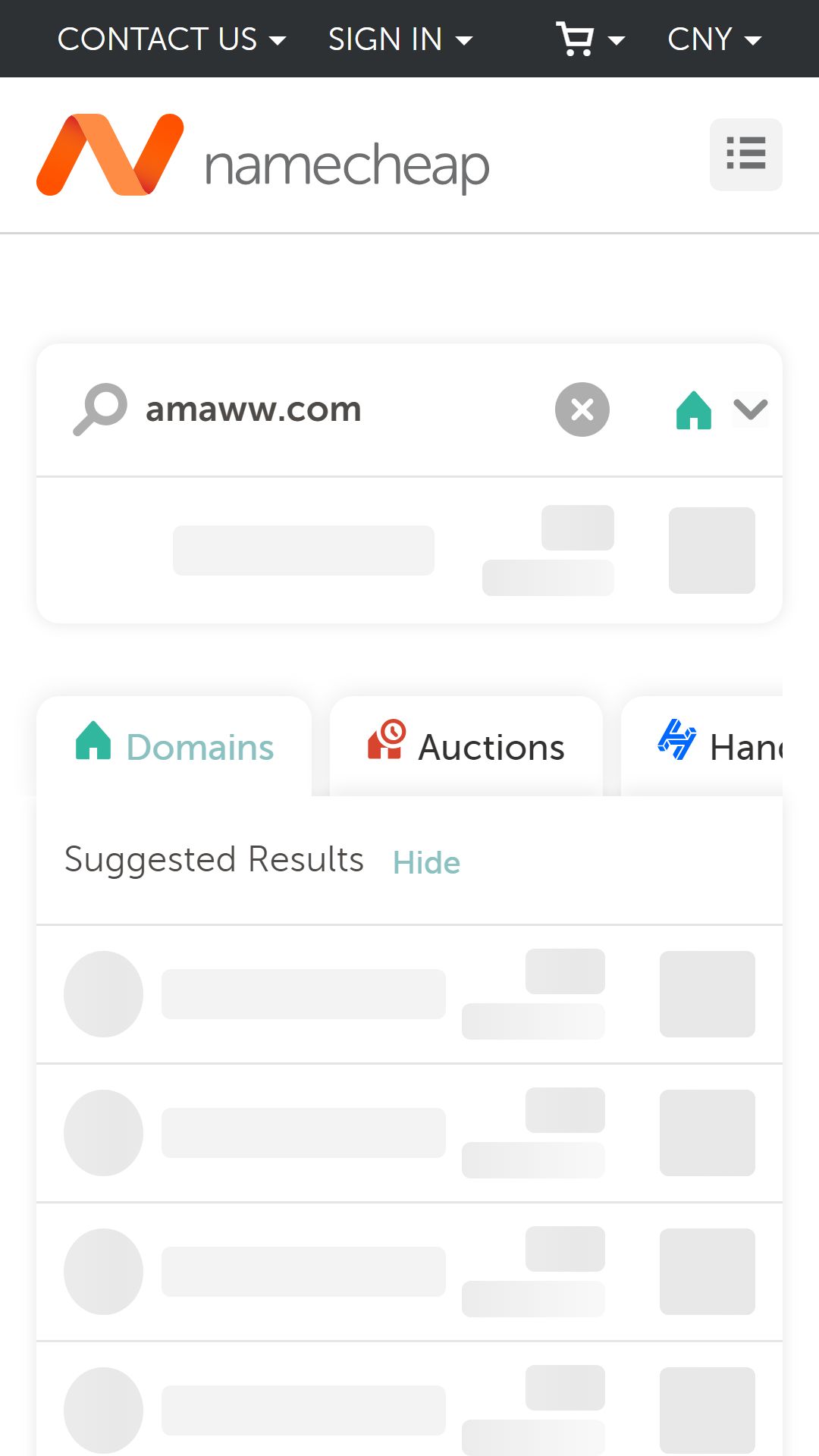The image size is (819, 1456).
Task: Go to the Namecheap homepage logo
Action: click(x=262, y=155)
